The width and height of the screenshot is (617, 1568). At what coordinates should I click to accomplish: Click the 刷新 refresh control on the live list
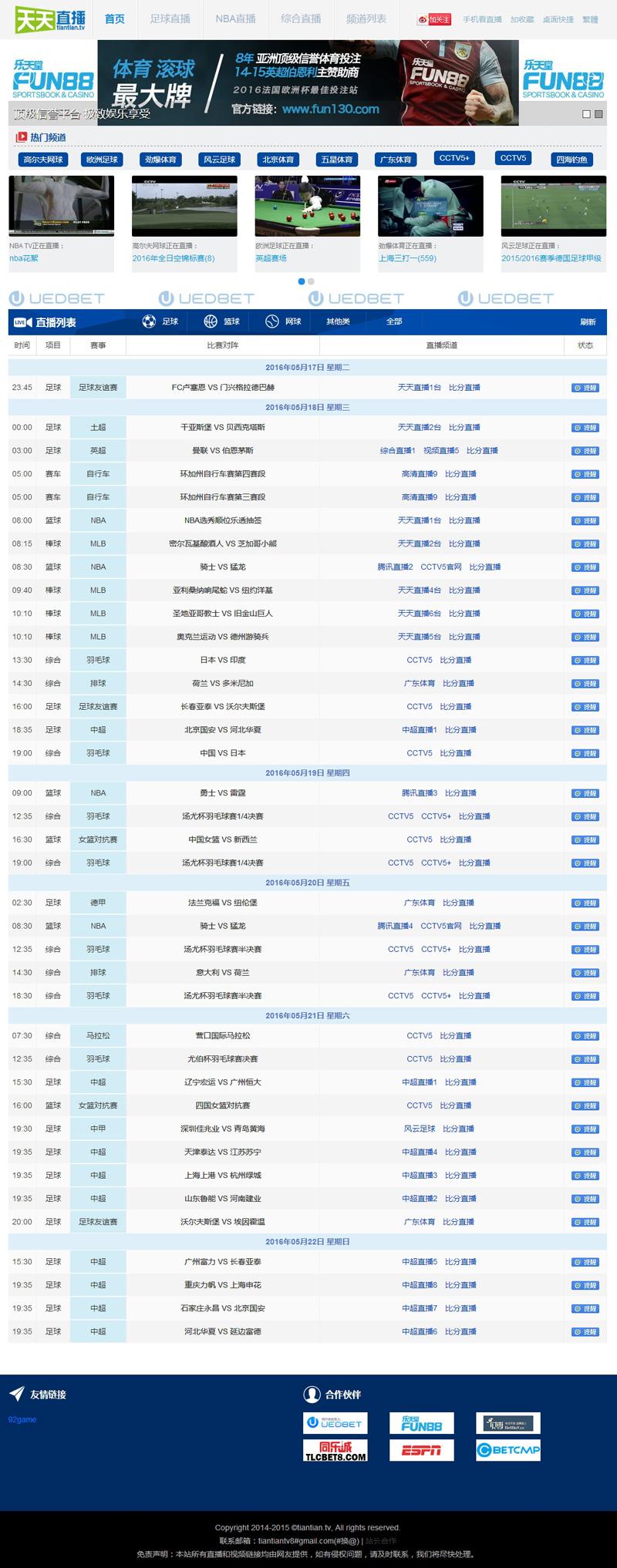tap(589, 321)
